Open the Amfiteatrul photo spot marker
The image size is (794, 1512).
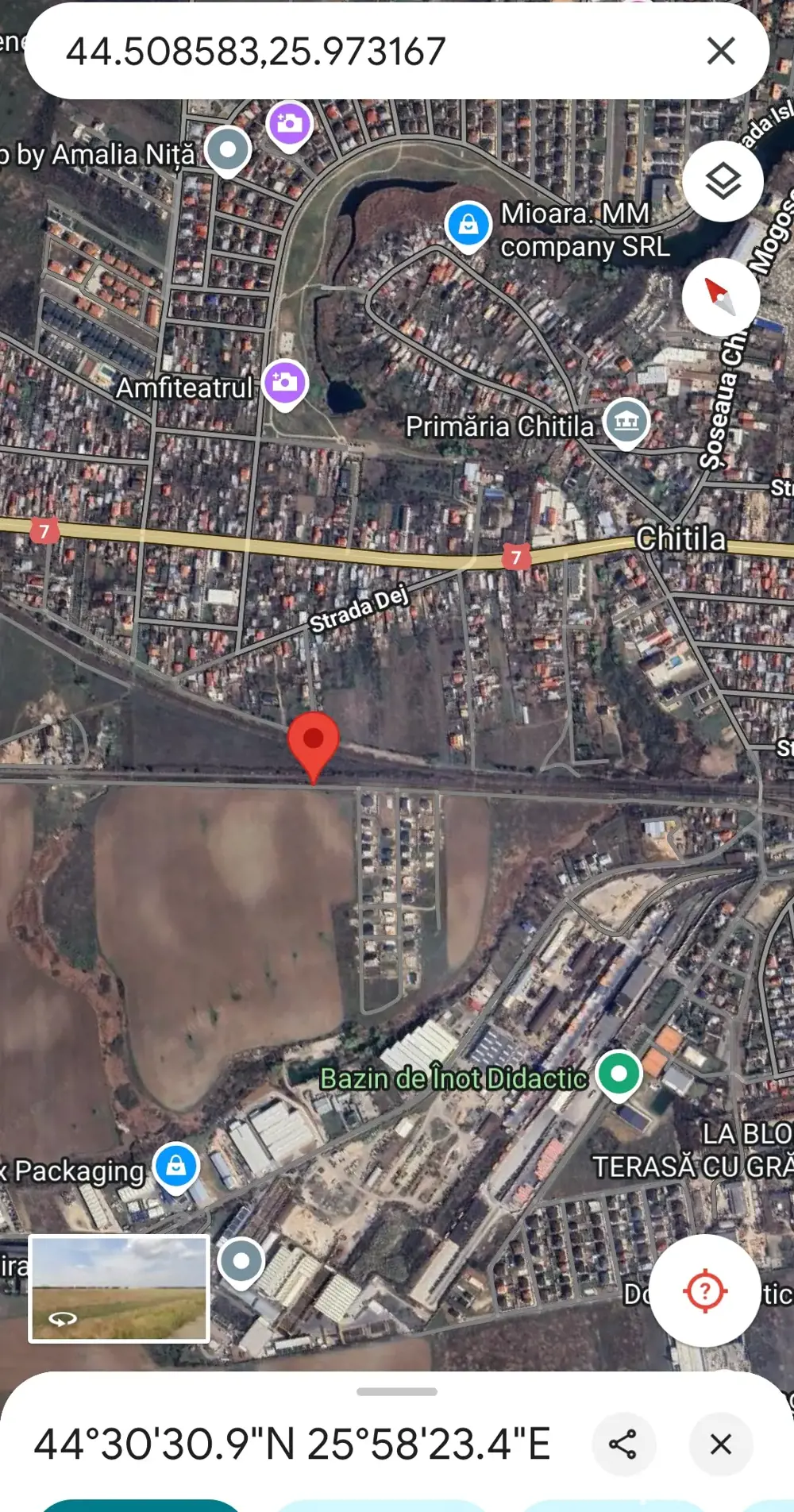point(284,383)
